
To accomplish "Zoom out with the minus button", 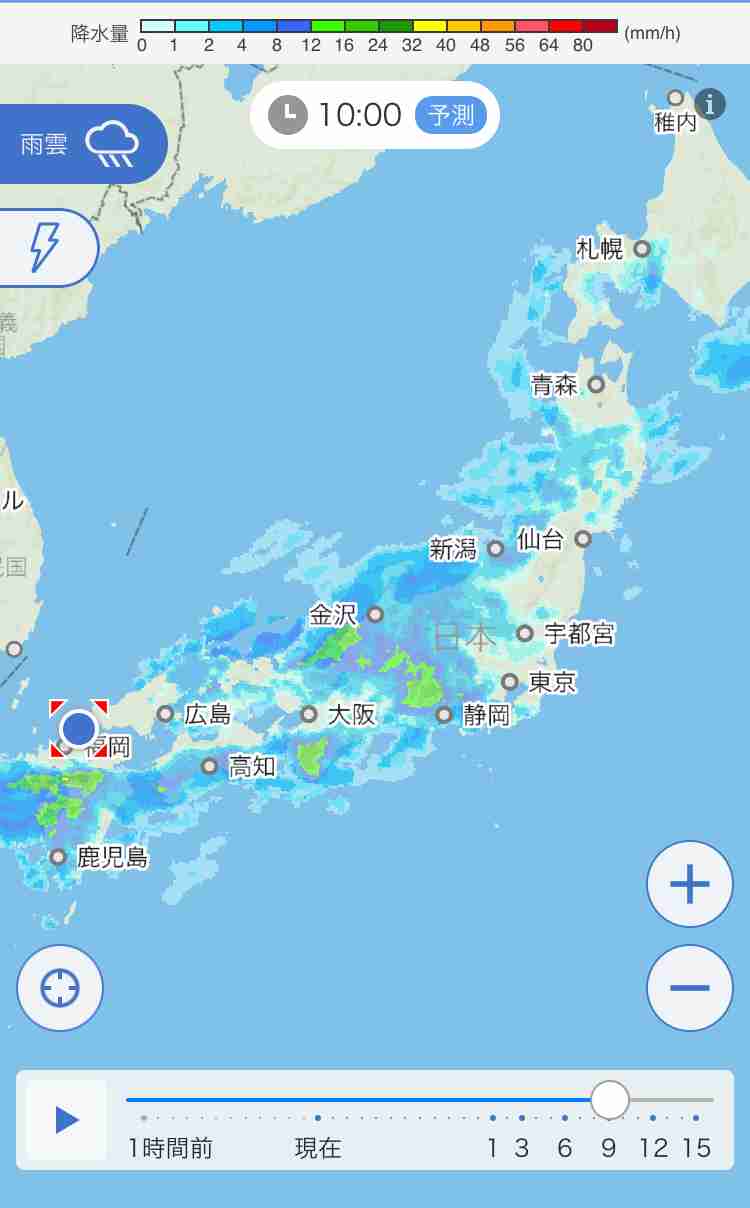I will [x=690, y=988].
